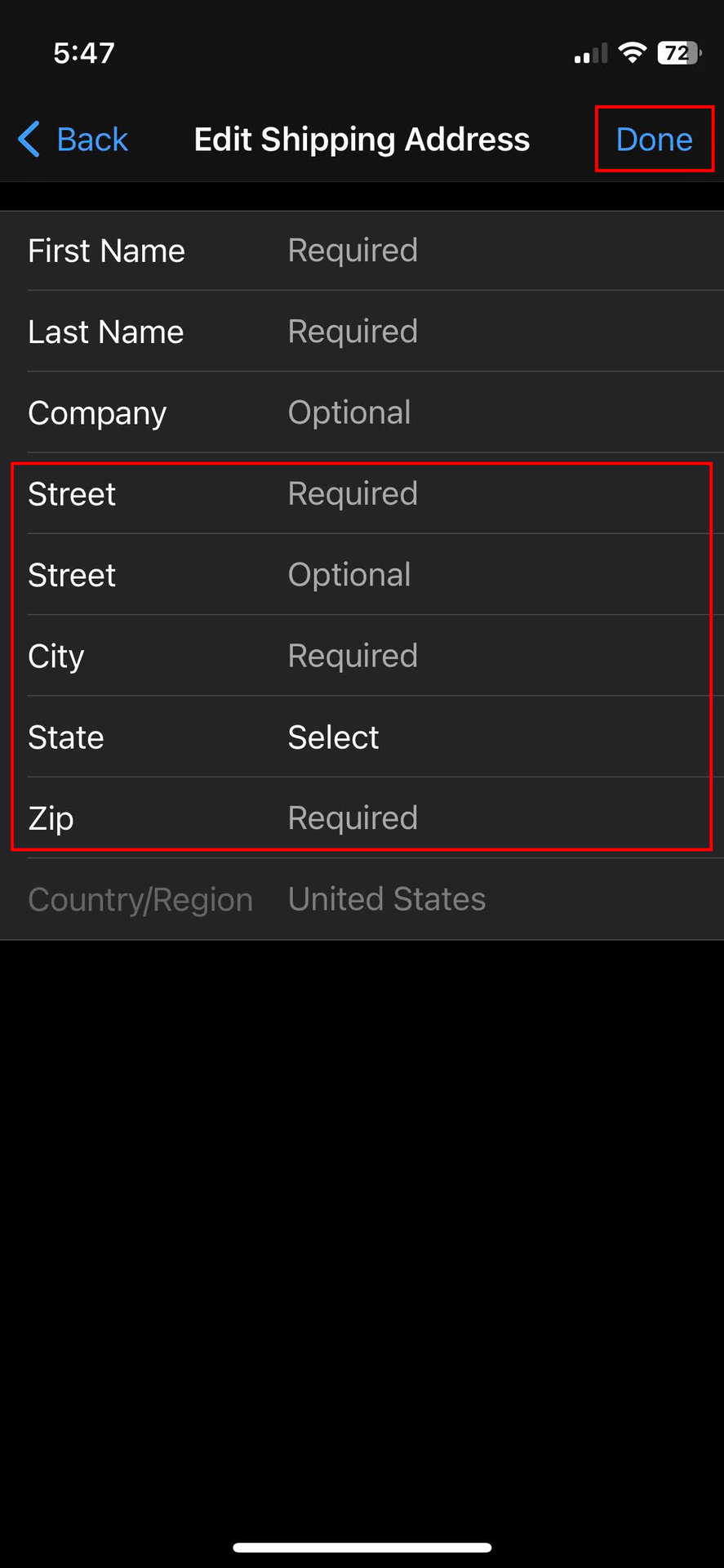Select the required Street field
The width and height of the screenshot is (724, 1568).
tap(490, 494)
